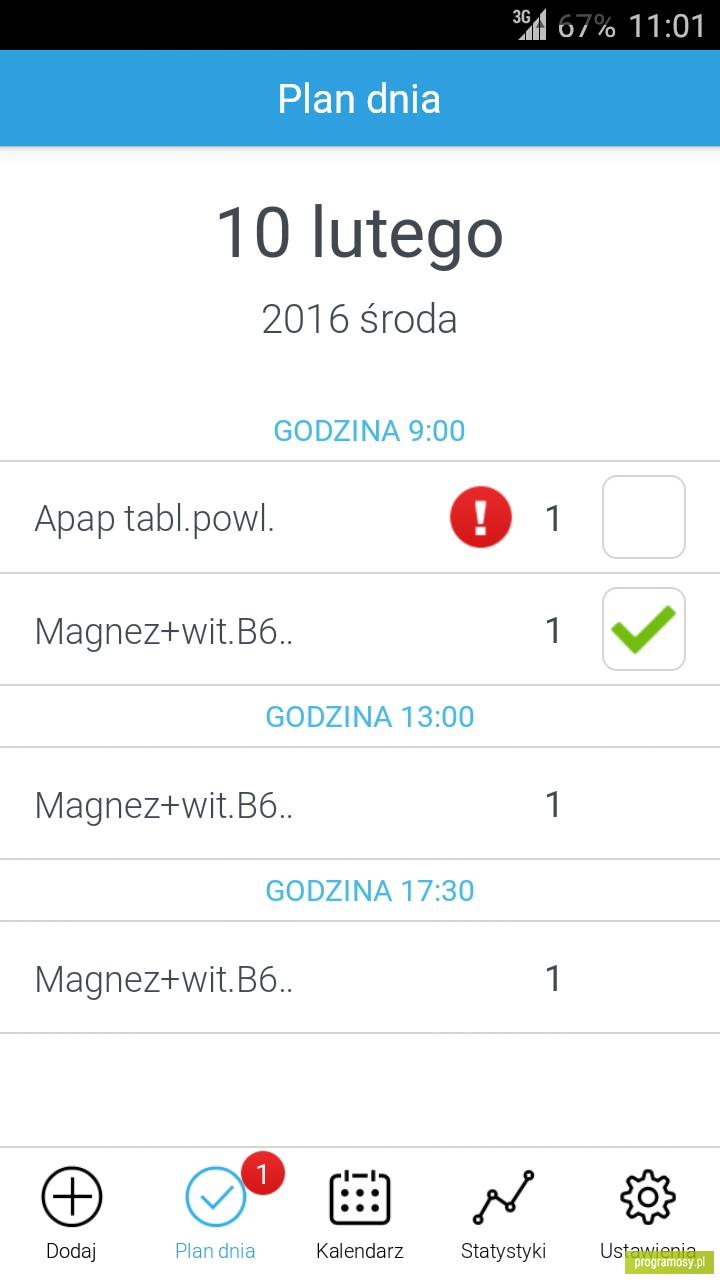Switch to the Dodaj tab

click(72, 1213)
